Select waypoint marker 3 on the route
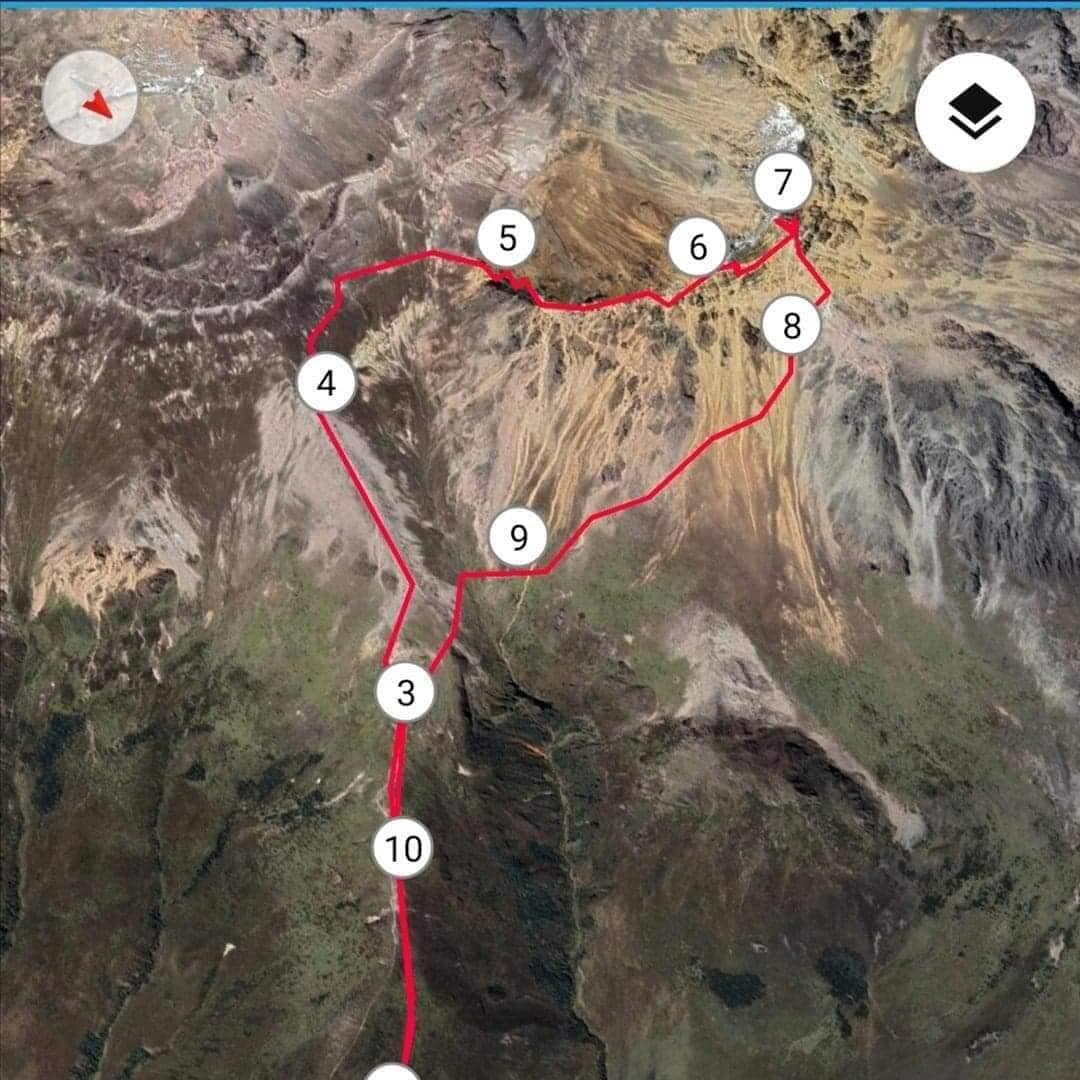 pyautogui.click(x=405, y=693)
